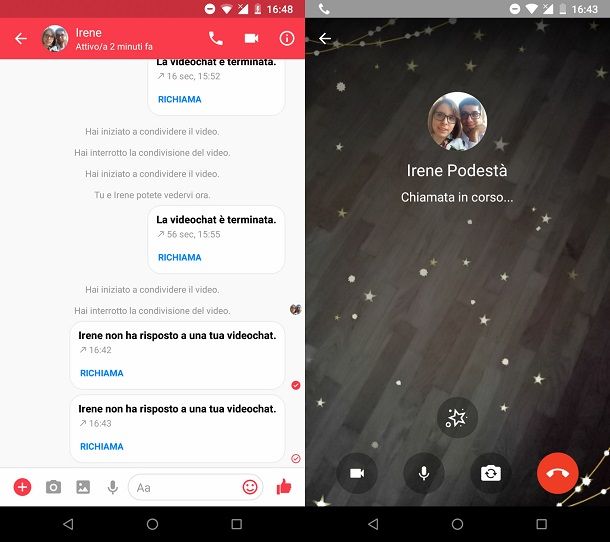Mute the microphone in the call
This screenshot has height=542, width=610.
[x=424, y=473]
